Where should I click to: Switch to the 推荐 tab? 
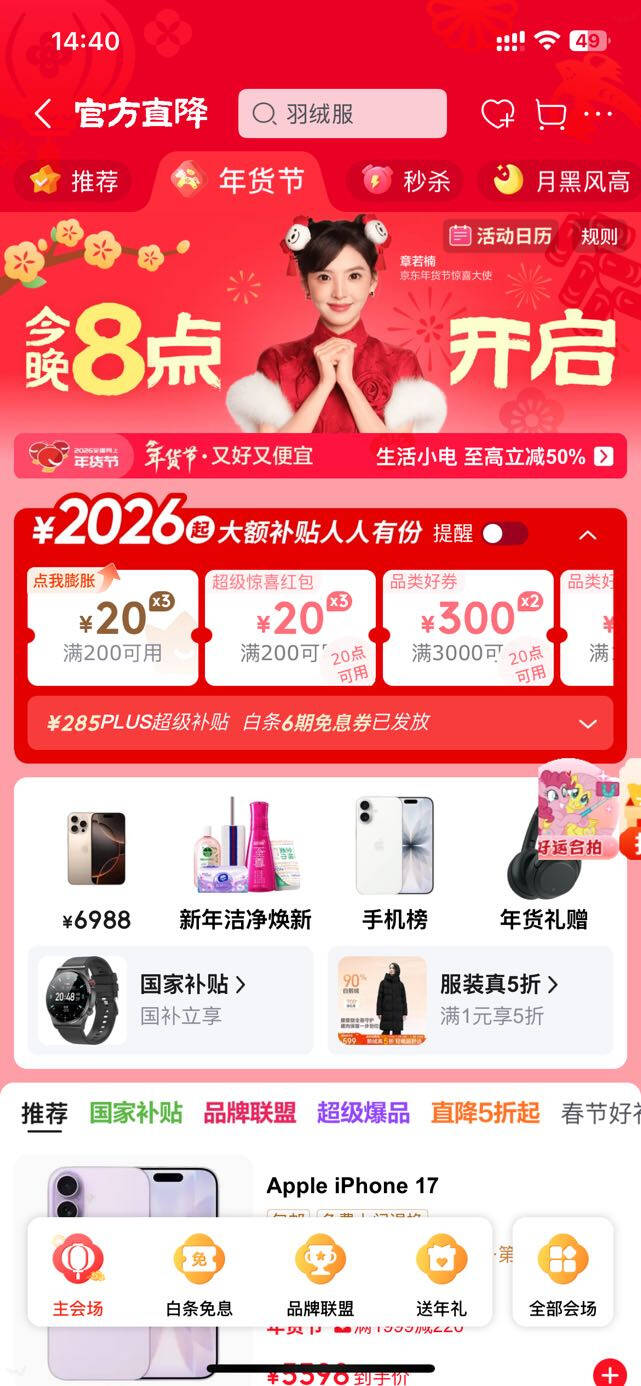(x=74, y=181)
